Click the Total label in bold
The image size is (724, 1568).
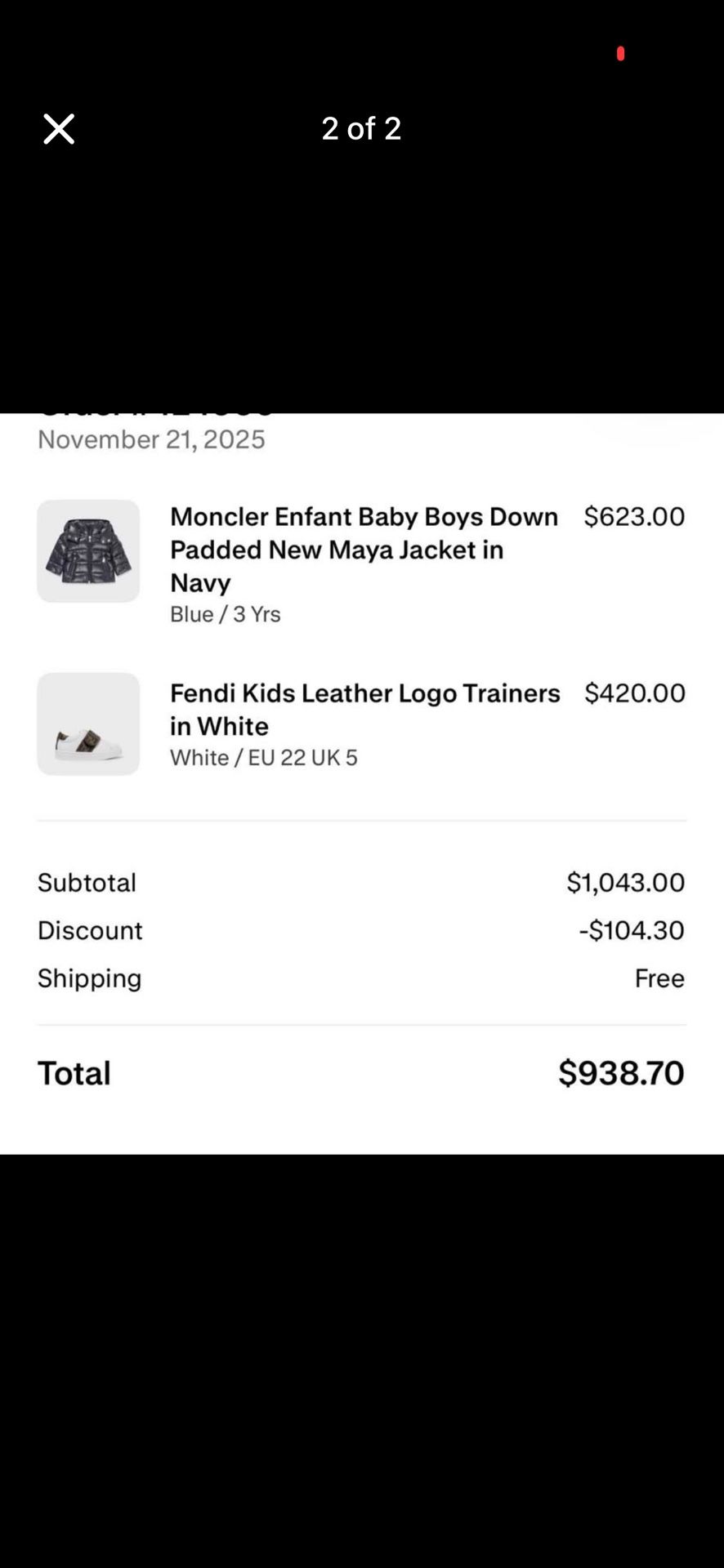[x=74, y=1072]
